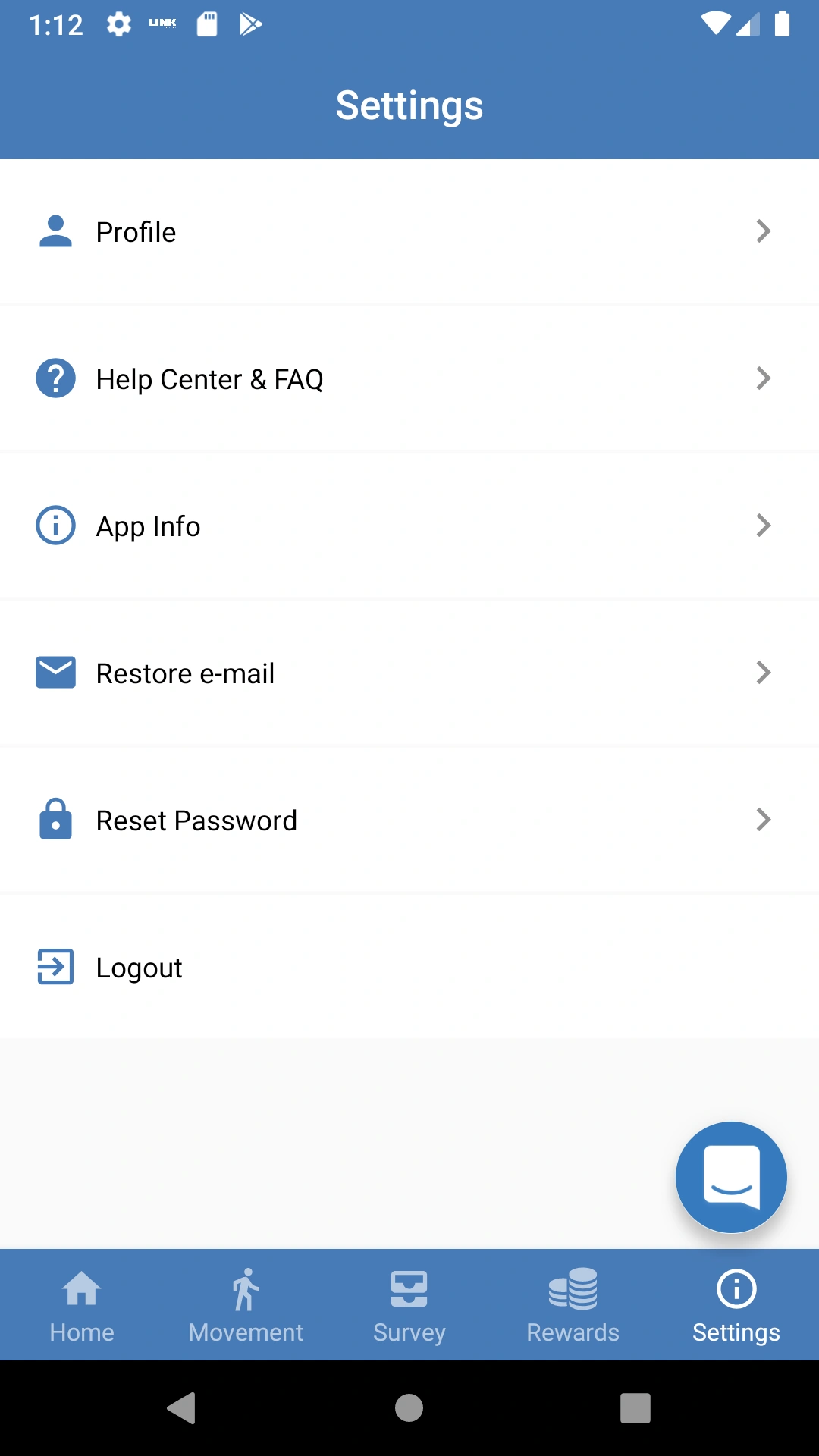This screenshot has width=819, height=1456.
Task: Tap Logout to sign out
Action: (x=138, y=967)
